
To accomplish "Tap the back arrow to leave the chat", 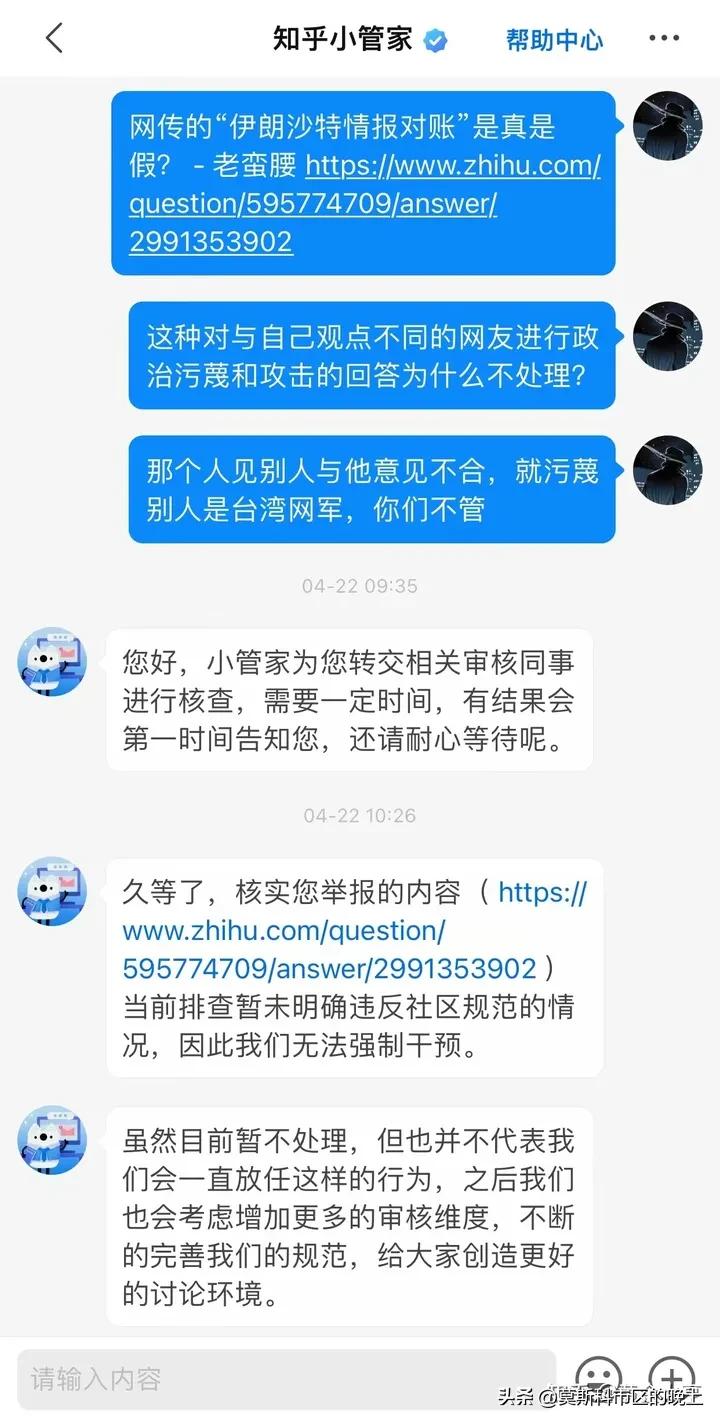I will tap(54, 38).
